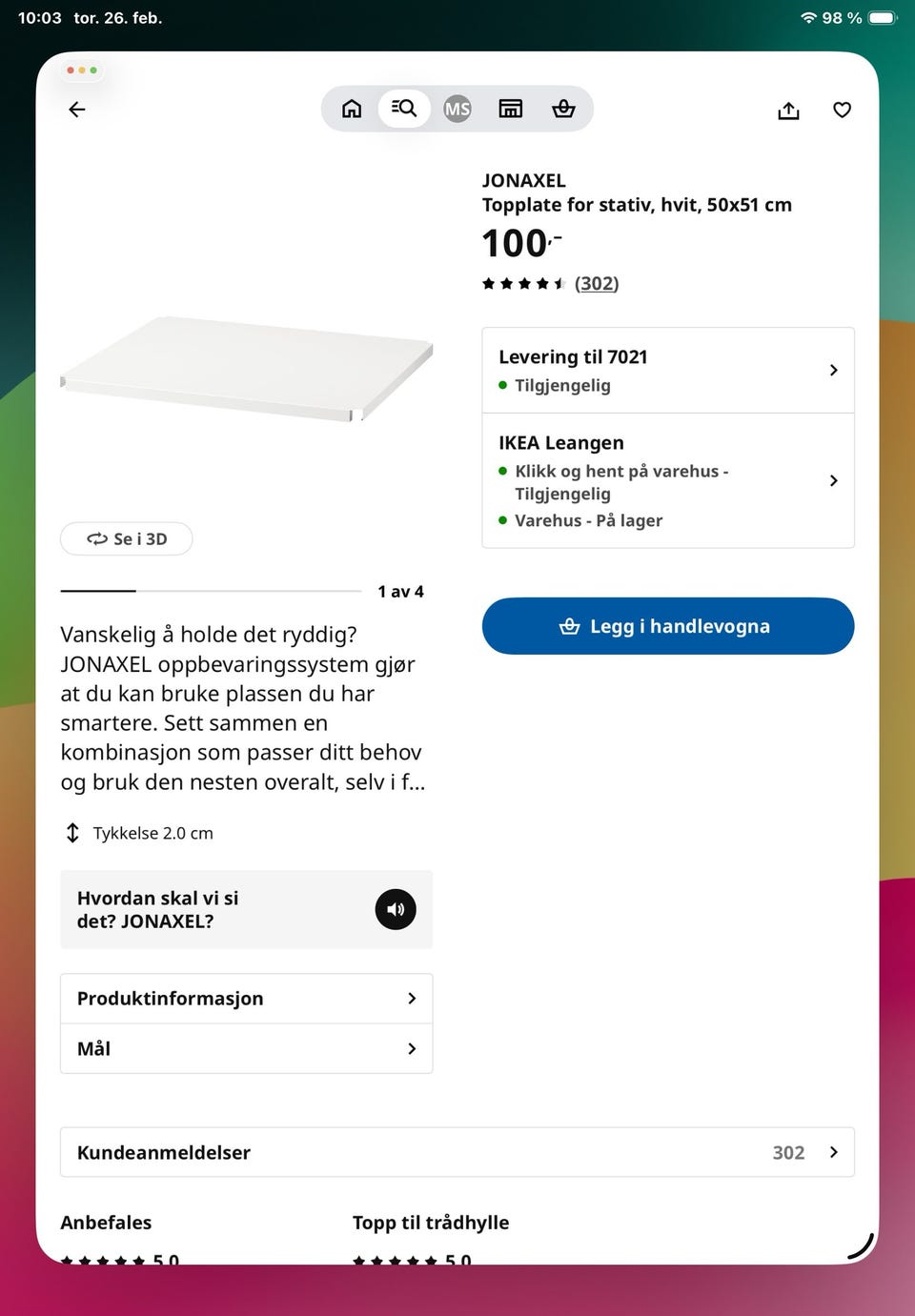Expand Produktinformasjon section
This screenshot has height=1316, width=915.
(x=246, y=998)
